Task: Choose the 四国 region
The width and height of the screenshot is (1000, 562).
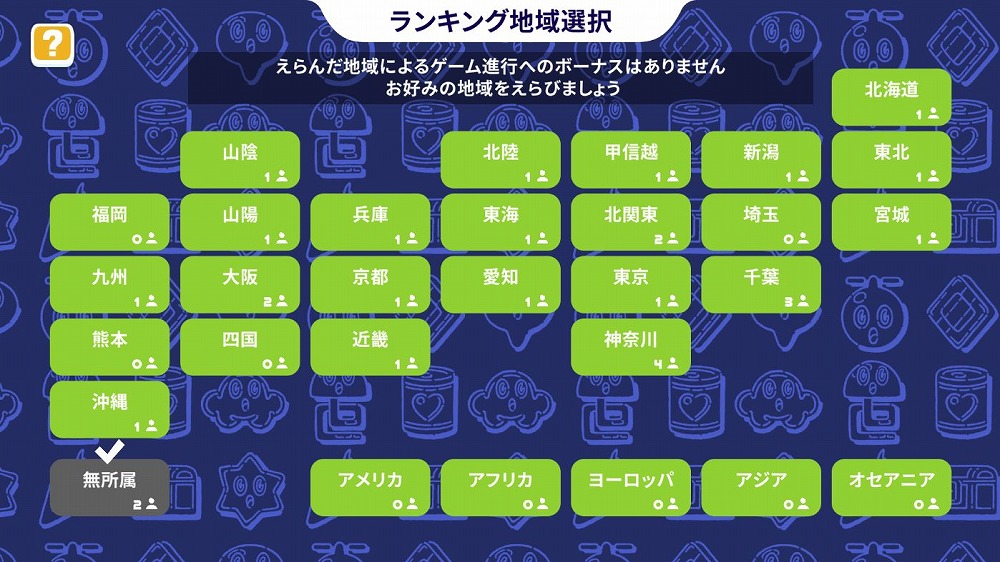Action: pos(240,347)
